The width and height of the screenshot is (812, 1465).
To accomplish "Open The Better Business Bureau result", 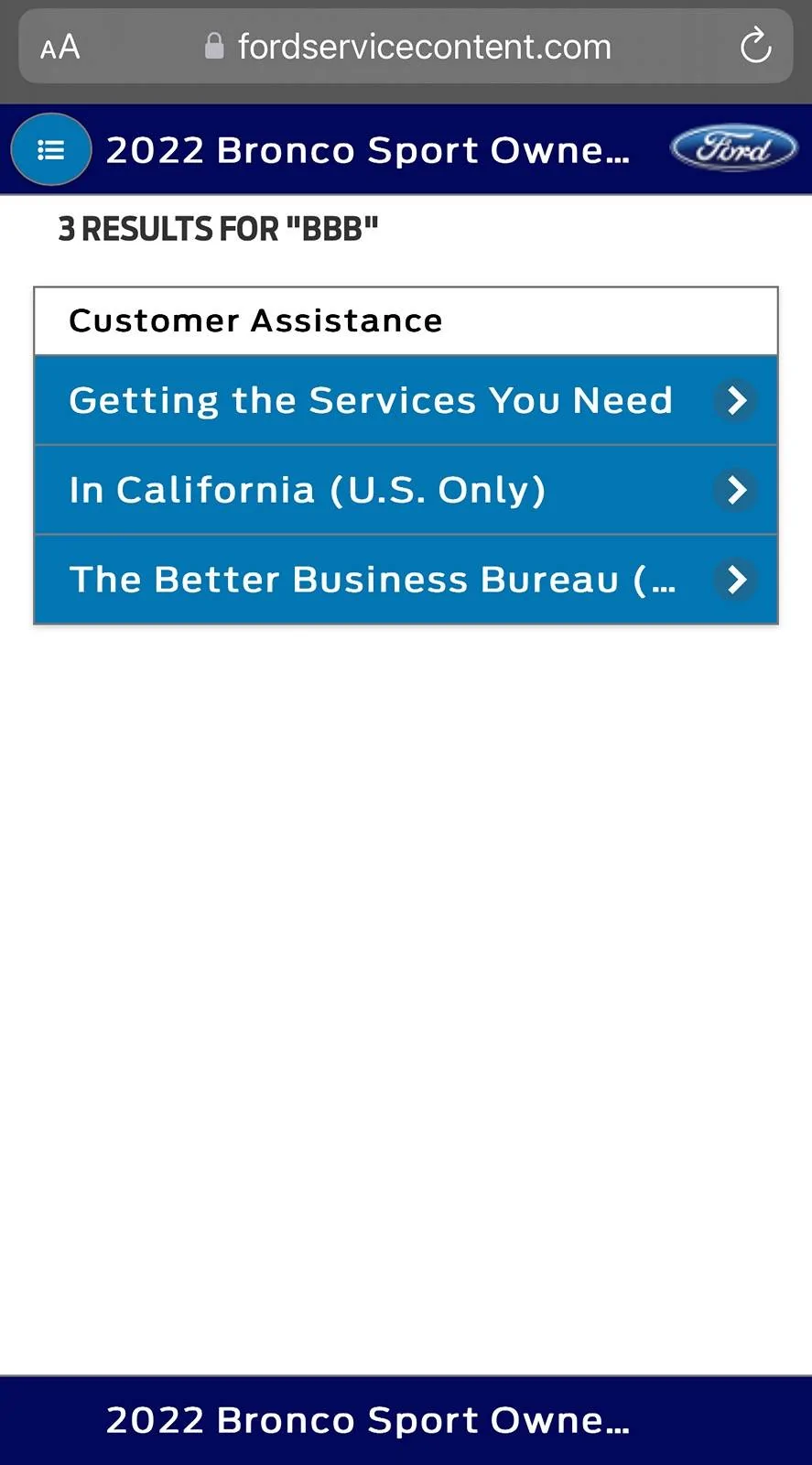I will 405,580.
